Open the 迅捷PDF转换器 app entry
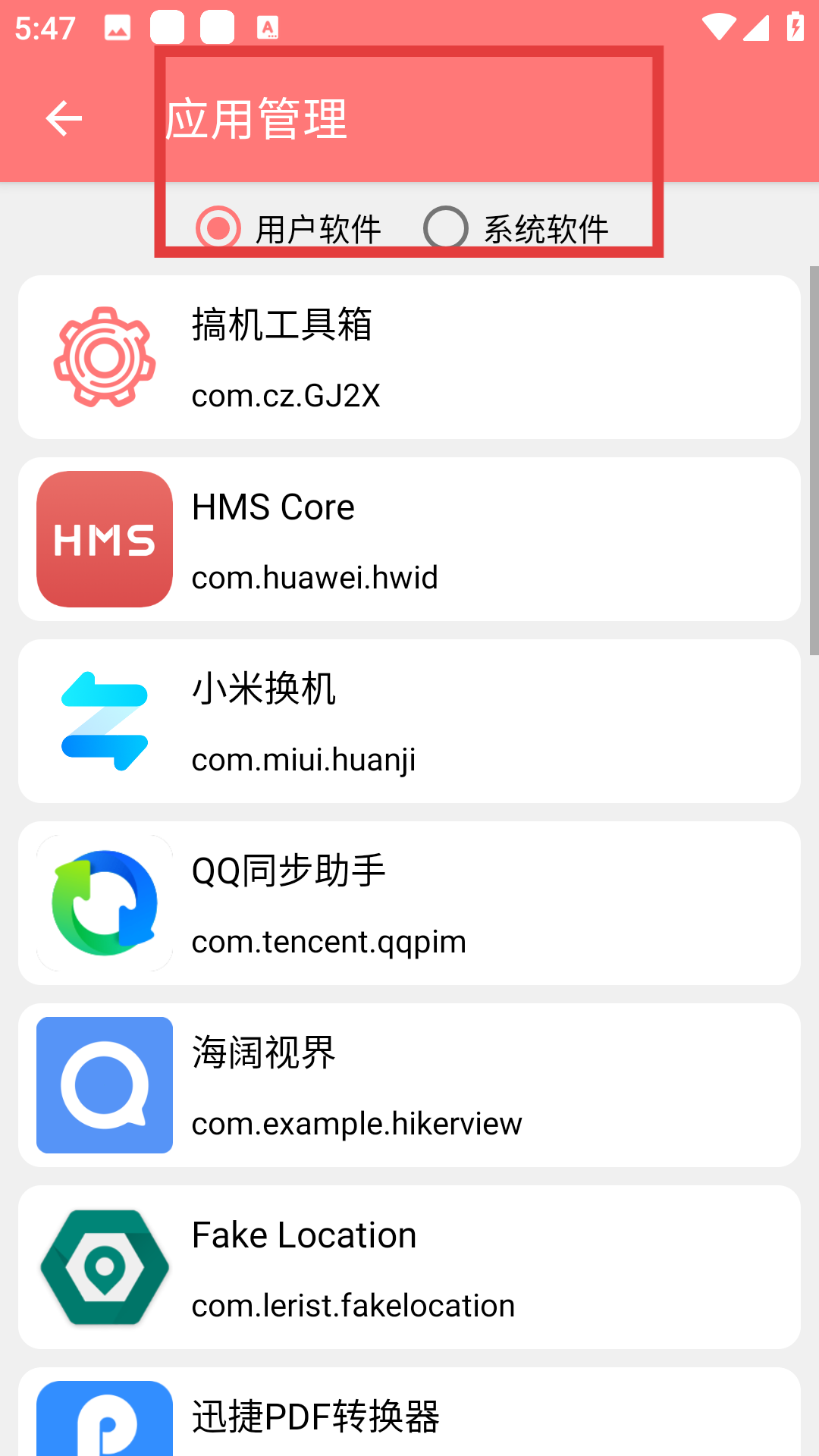 [409, 1417]
